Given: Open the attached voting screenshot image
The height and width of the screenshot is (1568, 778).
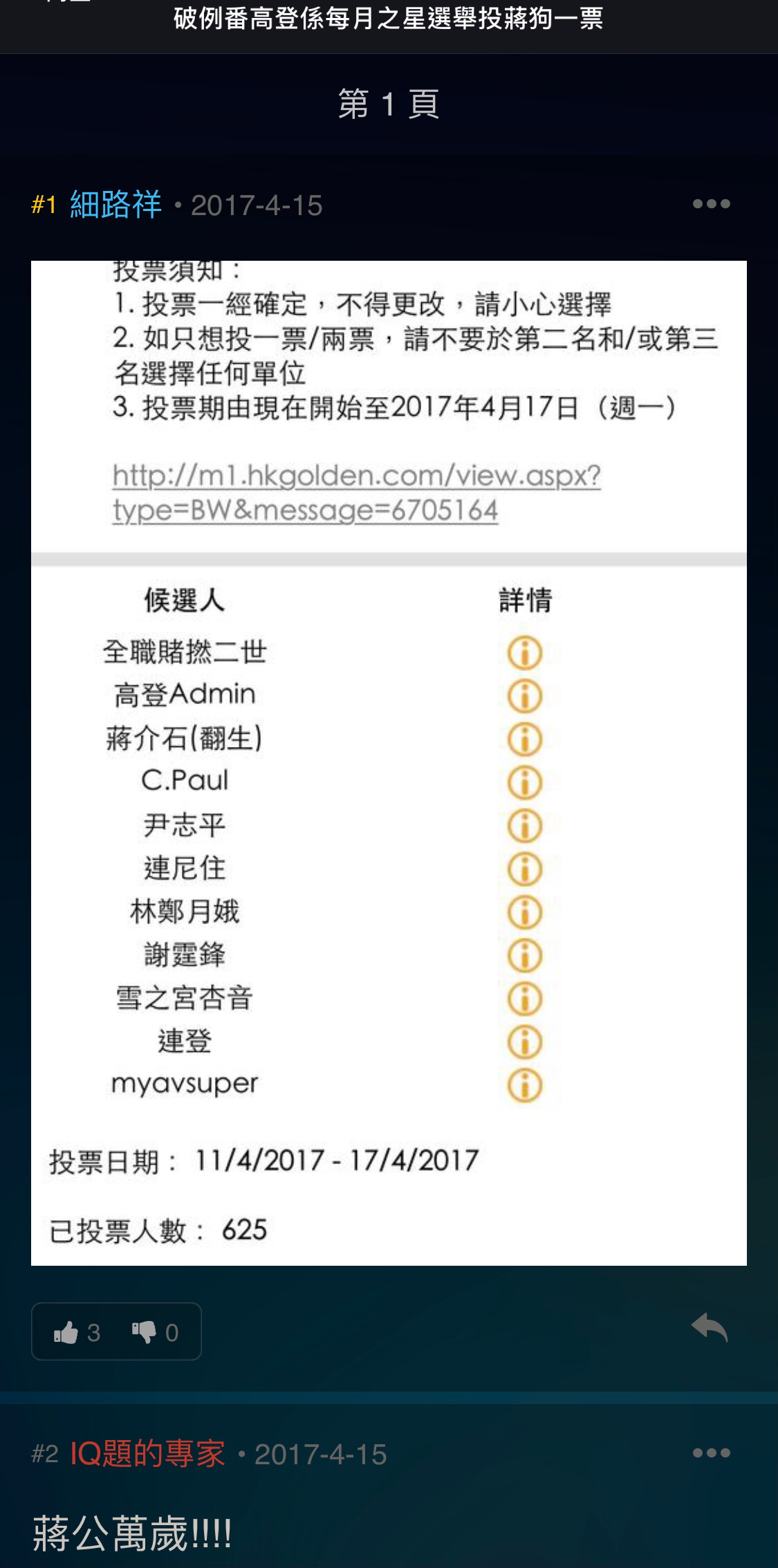Looking at the screenshot, I should 389,763.
